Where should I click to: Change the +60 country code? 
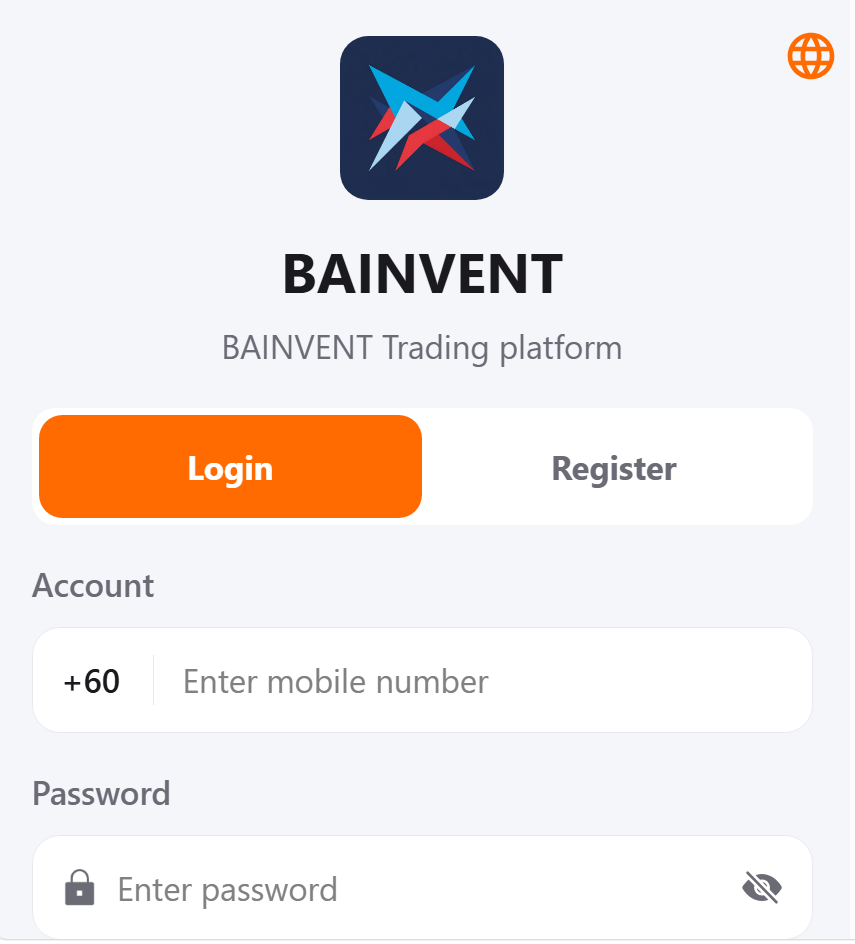tap(92, 682)
